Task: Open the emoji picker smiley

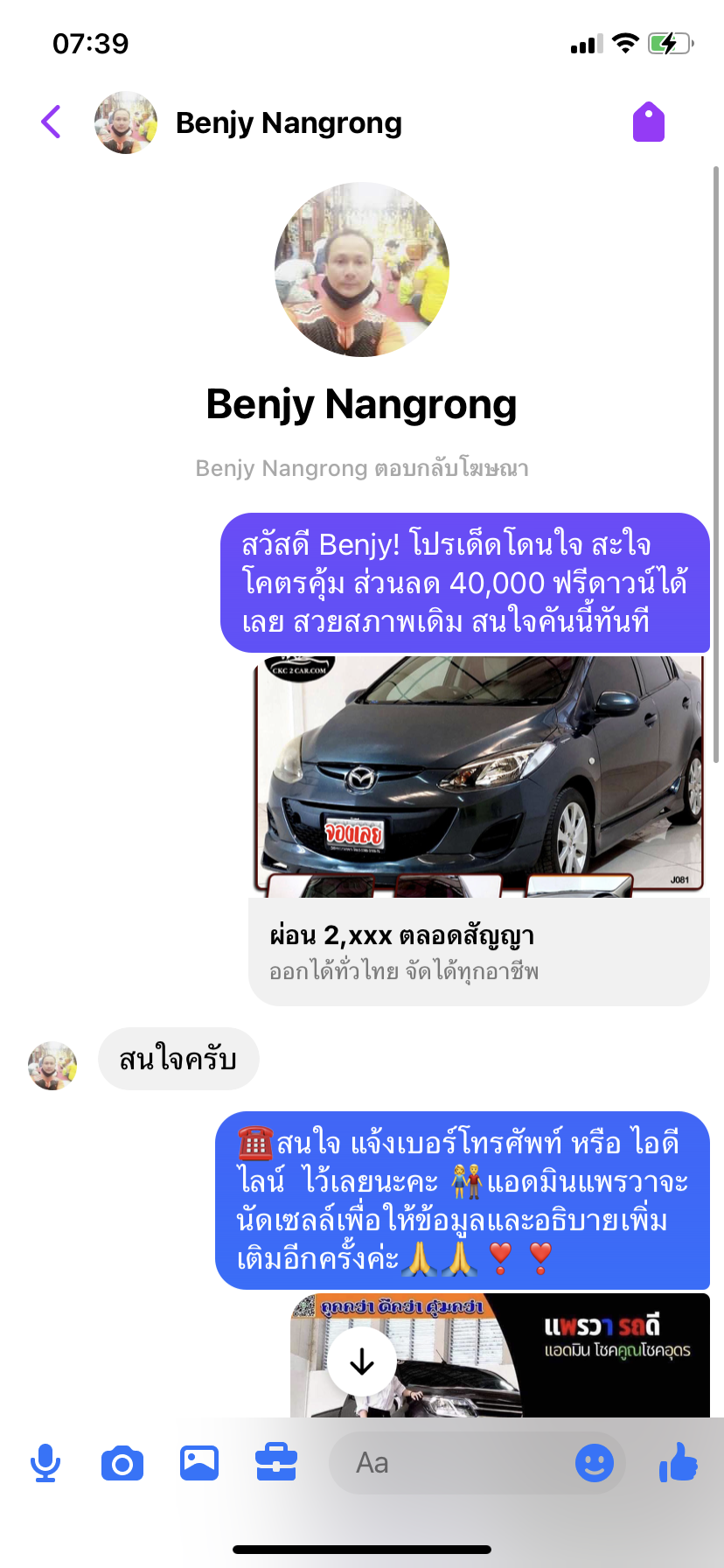Action: coord(595,1463)
